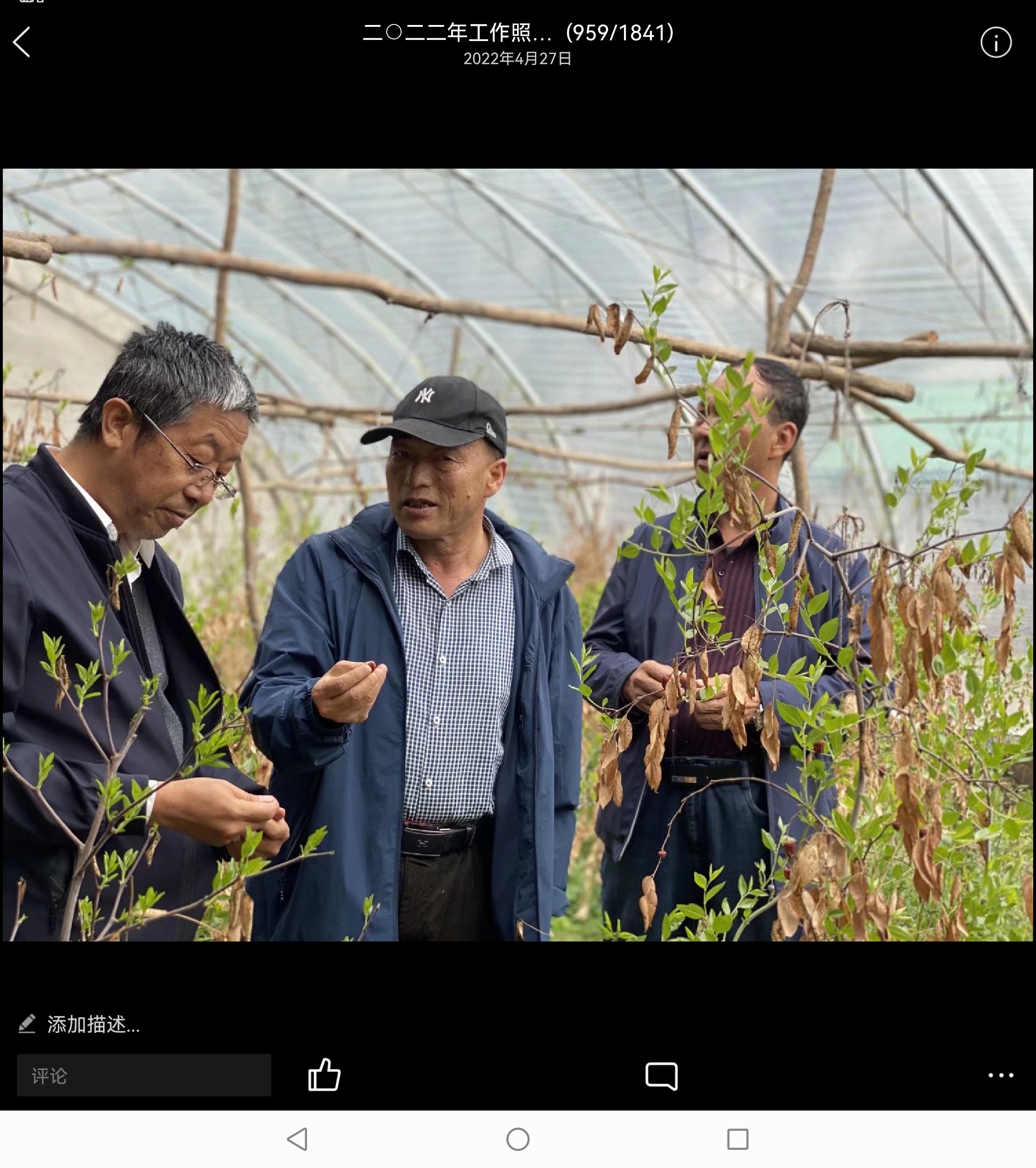Viewport: 1036px width, 1168px height.
Task: Open the recent apps overview
Action: point(737,1139)
